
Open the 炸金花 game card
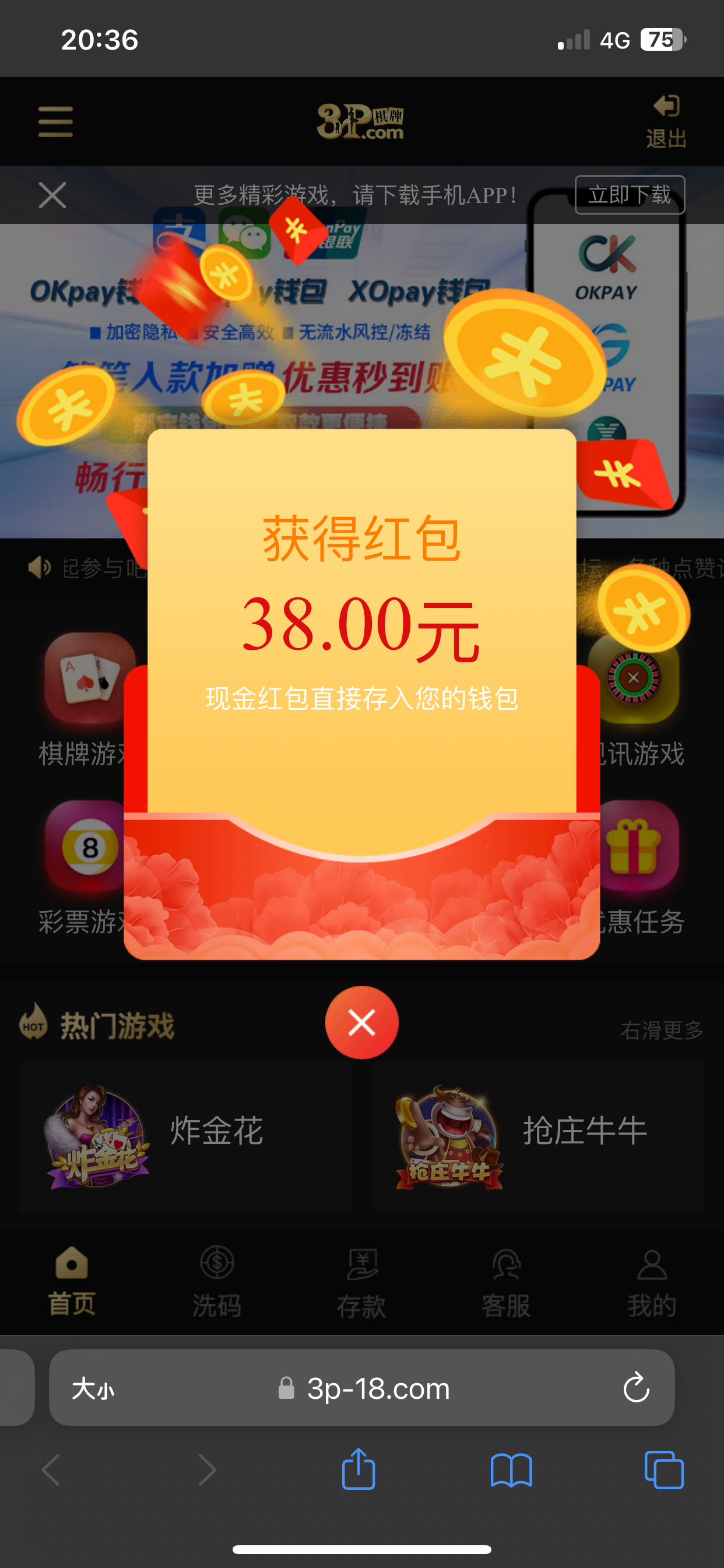[x=185, y=1136]
